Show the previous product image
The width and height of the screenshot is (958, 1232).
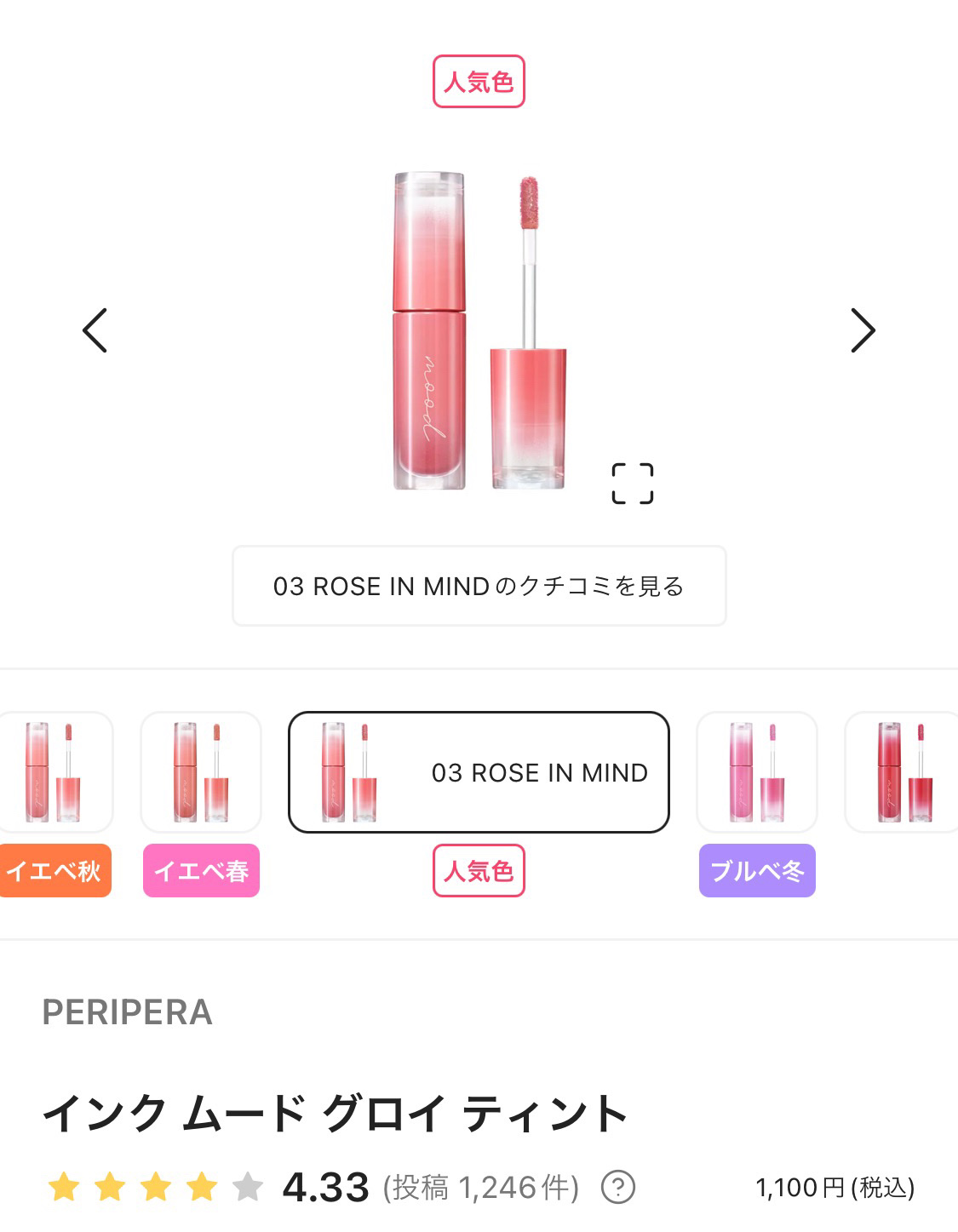[95, 330]
